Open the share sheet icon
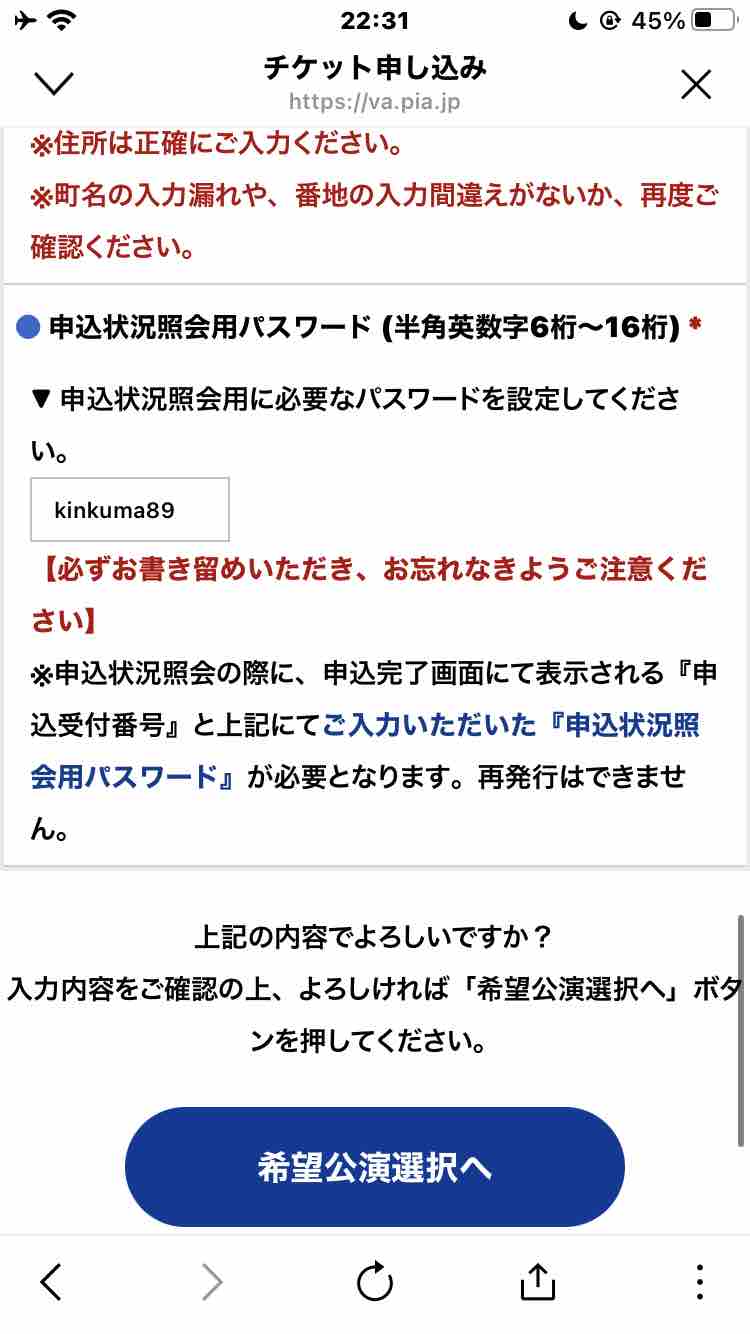Image resolution: width=750 pixels, height=1334 pixels. (x=539, y=1281)
